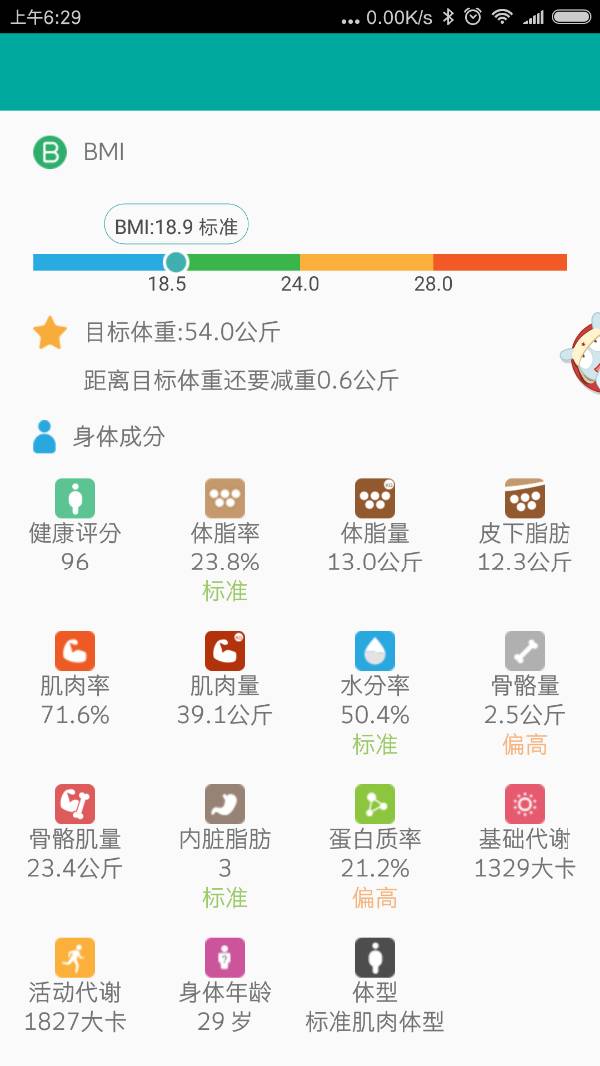Tap the 肌肉量 39.1公斤 item
The image size is (600, 1066).
(x=225, y=678)
